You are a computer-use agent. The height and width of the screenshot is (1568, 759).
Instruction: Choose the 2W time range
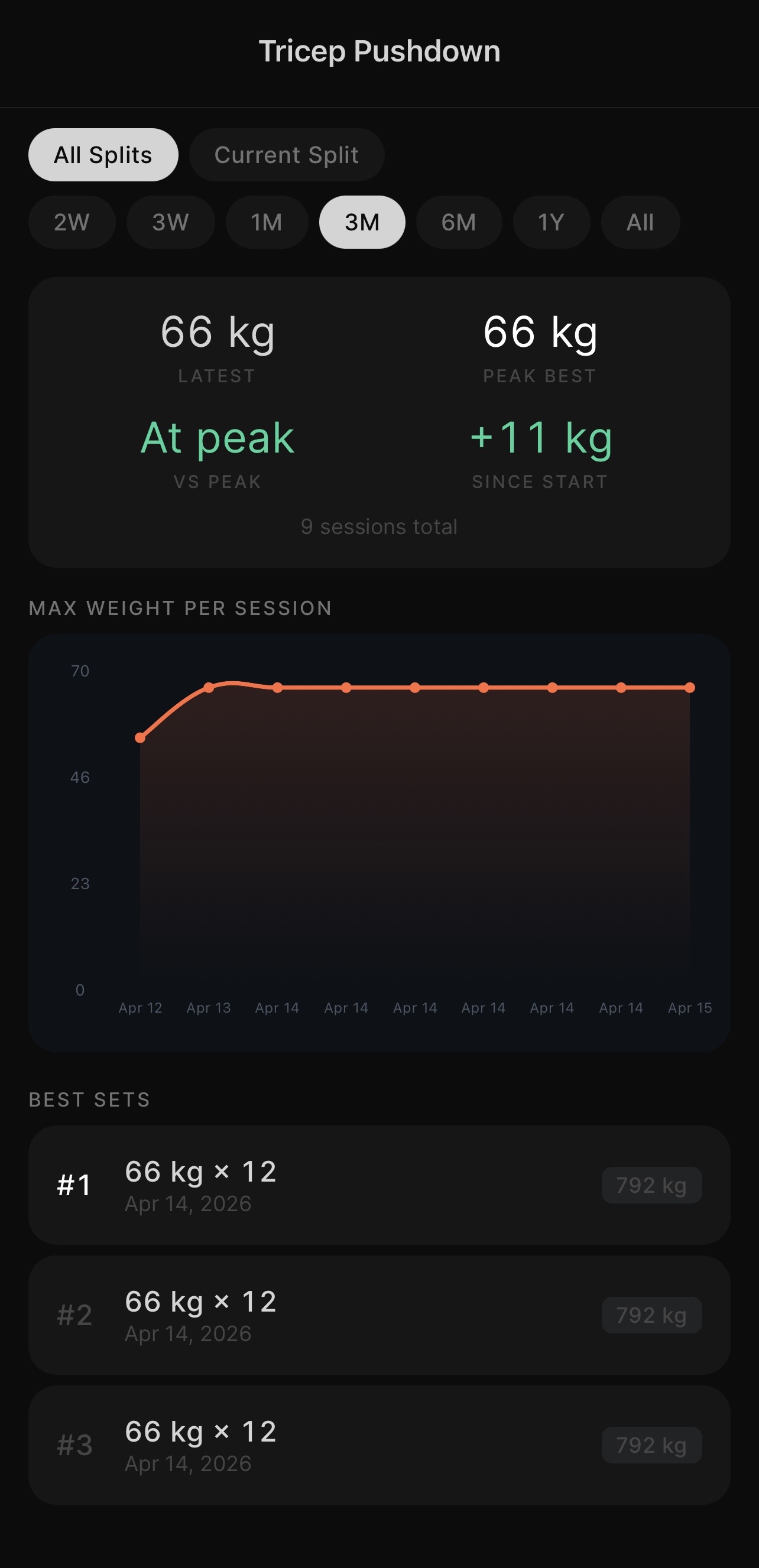point(72,222)
